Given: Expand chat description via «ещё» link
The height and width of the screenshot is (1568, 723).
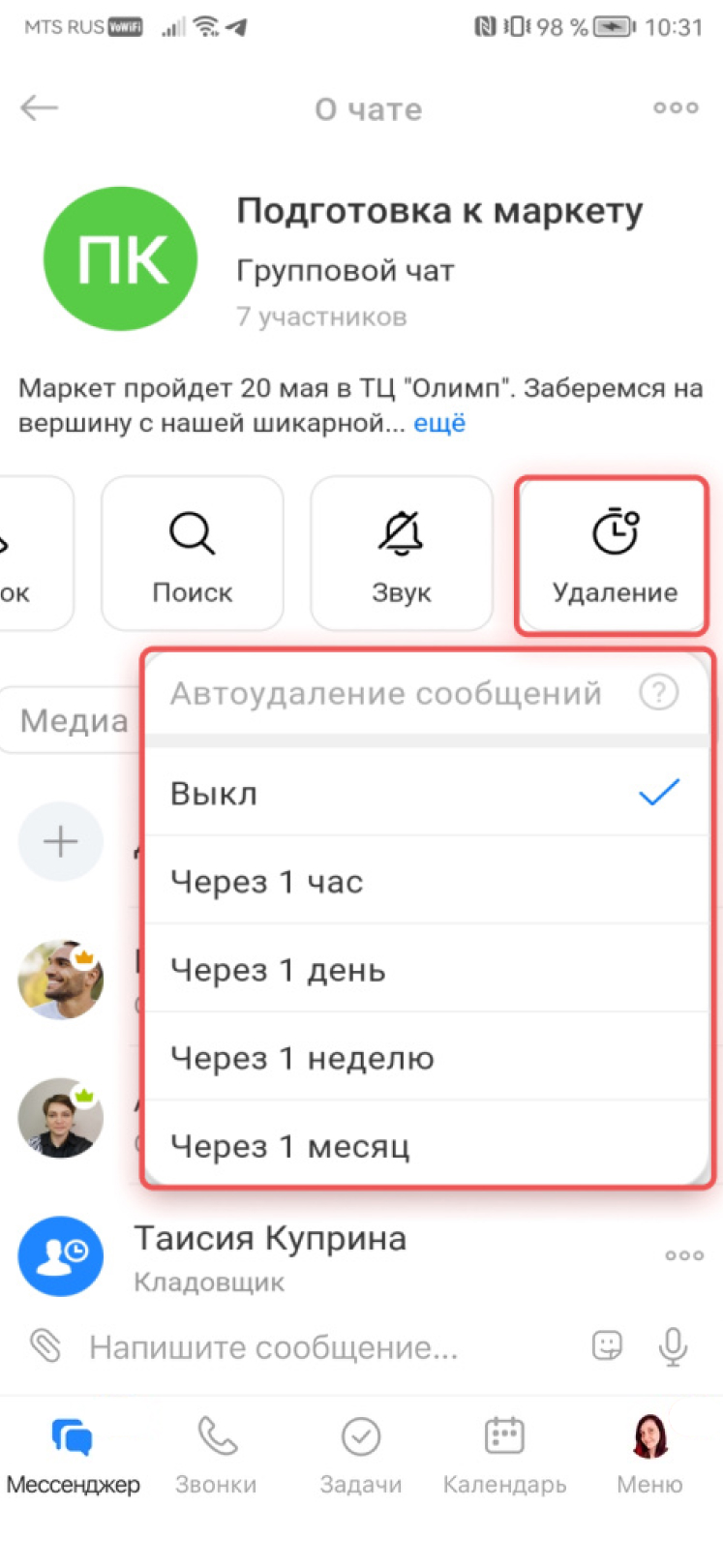Looking at the screenshot, I should coord(439,423).
